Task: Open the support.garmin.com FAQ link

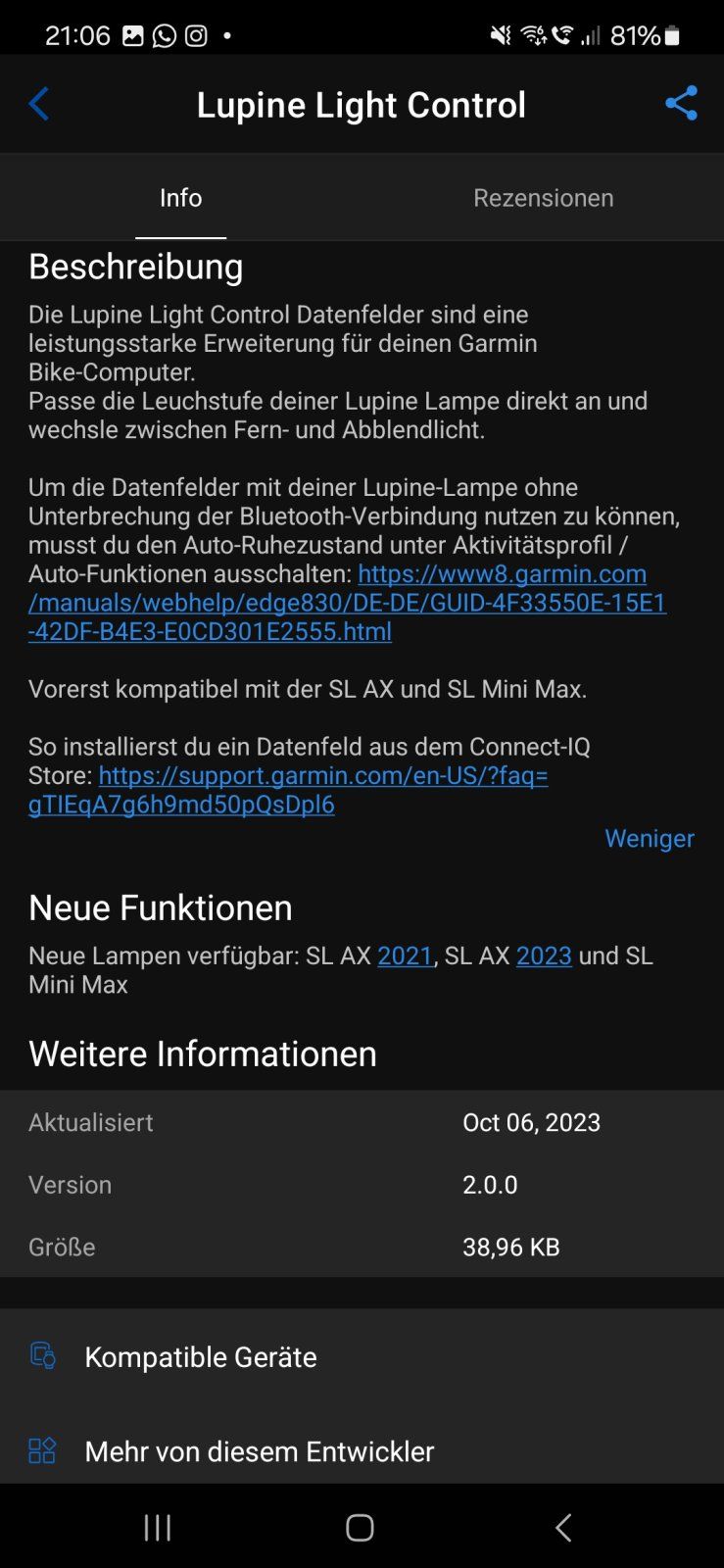Action: 288,790
